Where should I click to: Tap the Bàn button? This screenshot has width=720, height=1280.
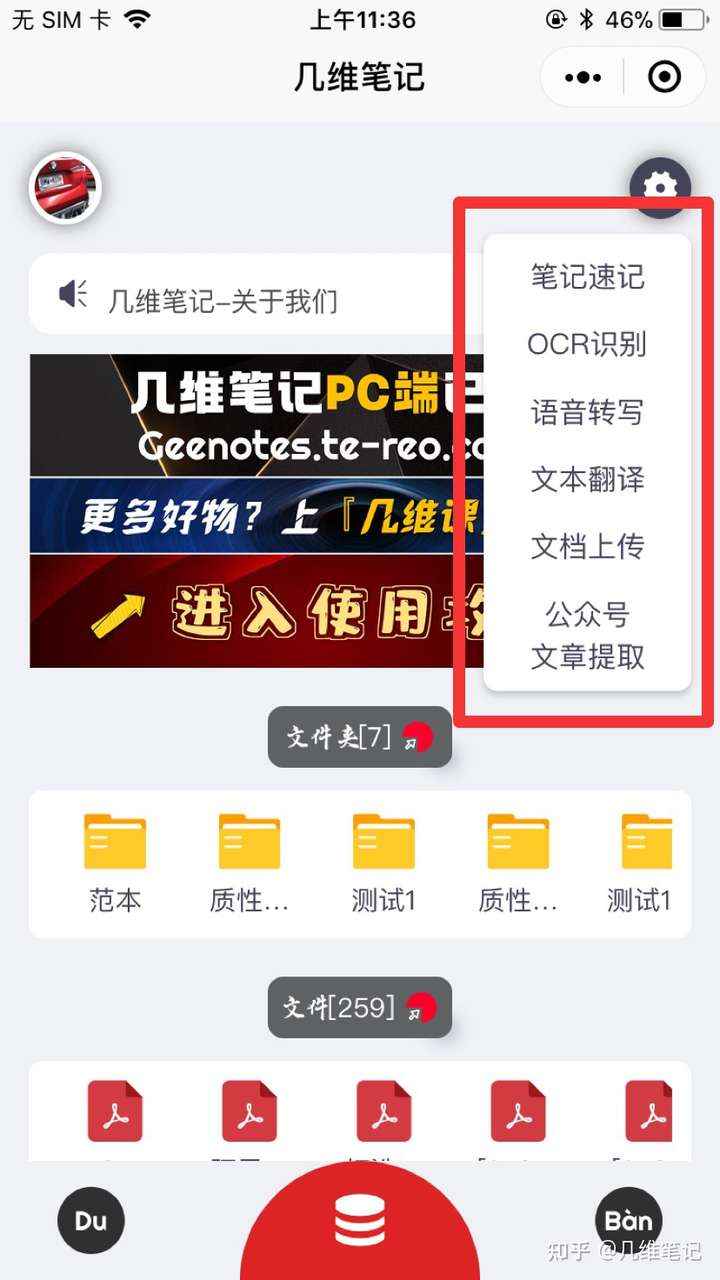tap(629, 1220)
